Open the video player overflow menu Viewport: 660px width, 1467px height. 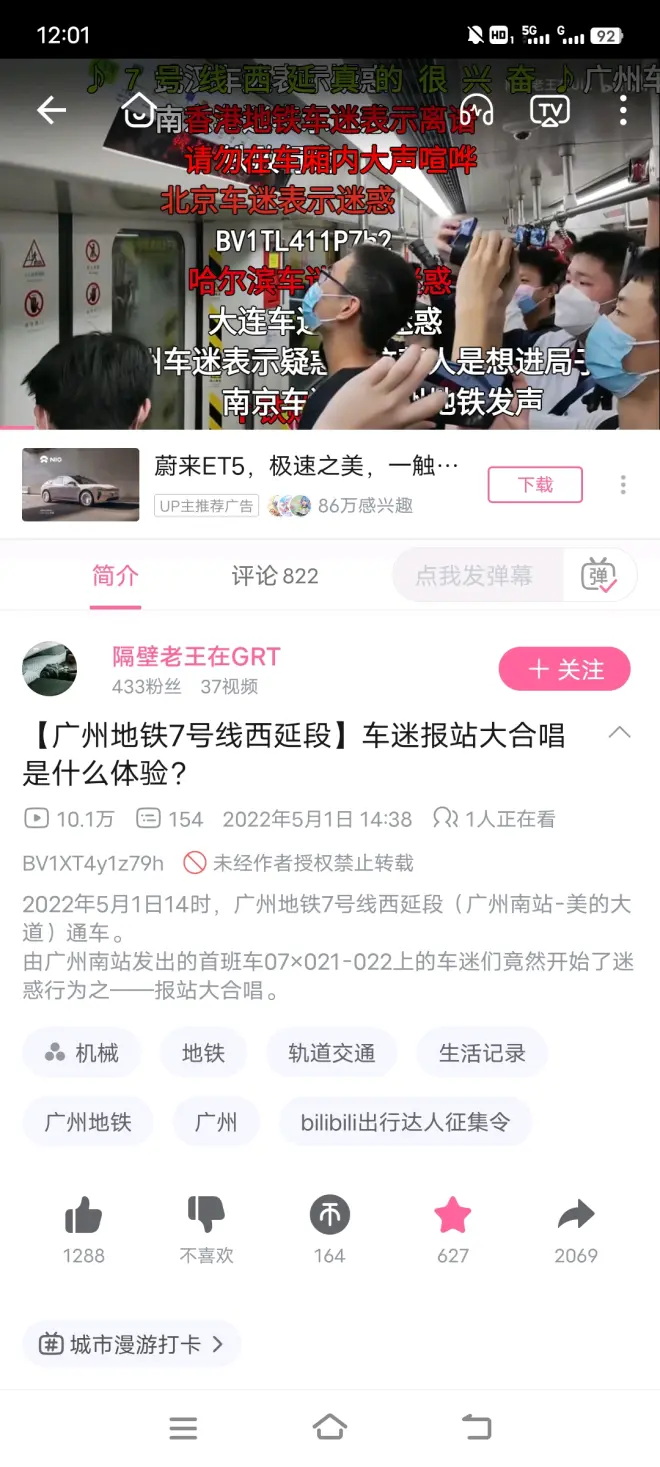pyautogui.click(x=622, y=110)
